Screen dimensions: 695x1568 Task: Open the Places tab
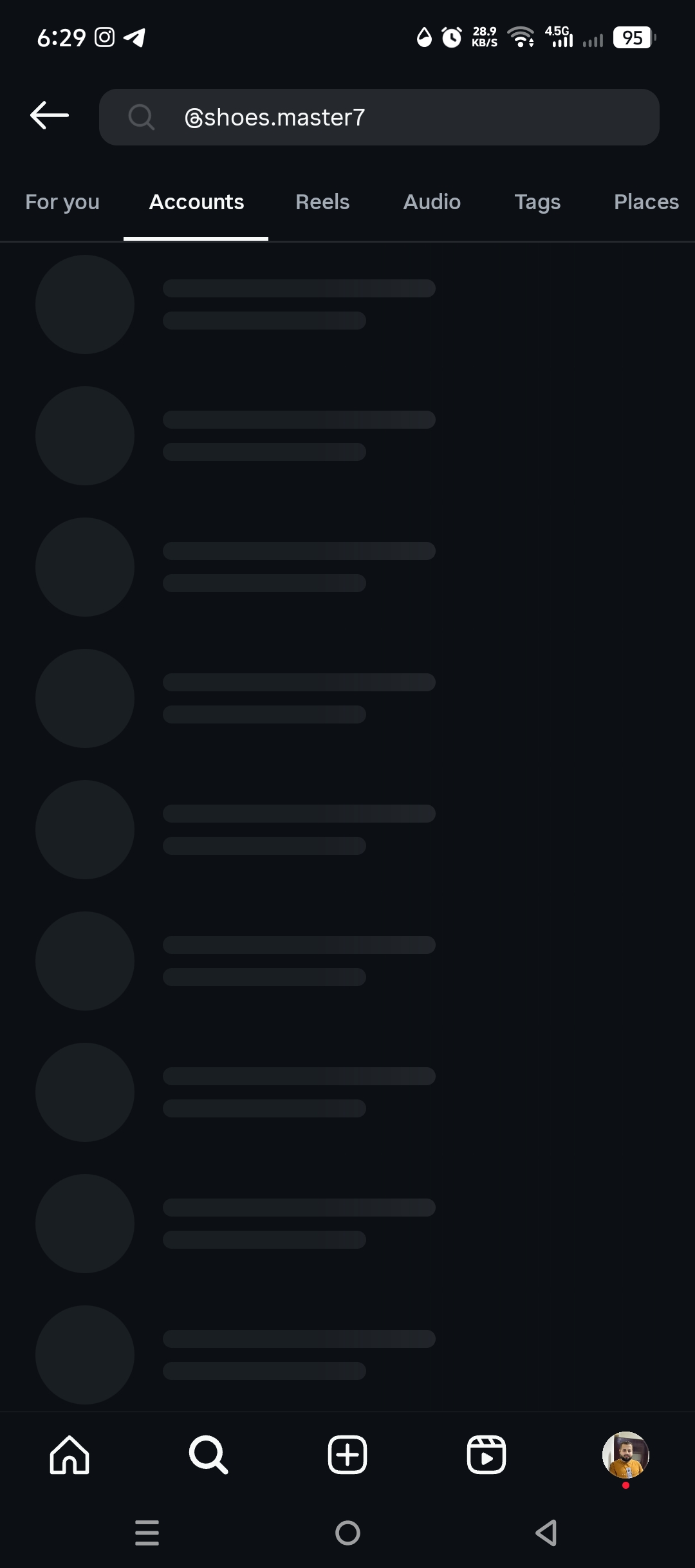pyautogui.click(x=646, y=202)
